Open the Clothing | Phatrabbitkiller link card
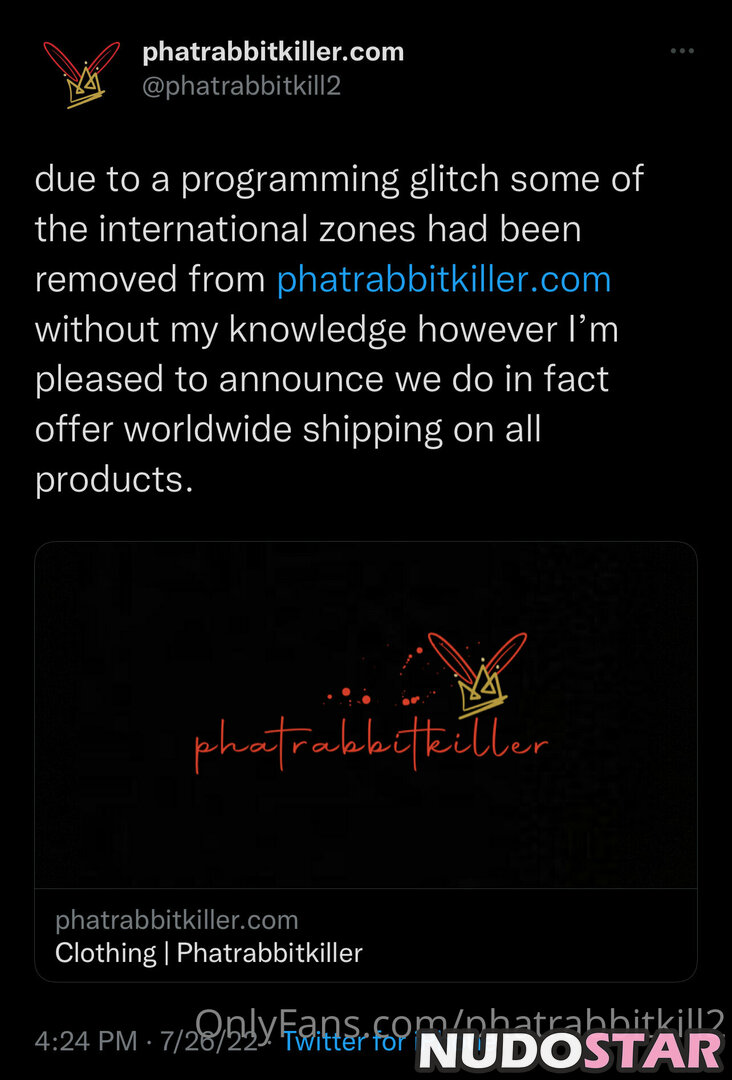 pyautogui.click(x=365, y=761)
